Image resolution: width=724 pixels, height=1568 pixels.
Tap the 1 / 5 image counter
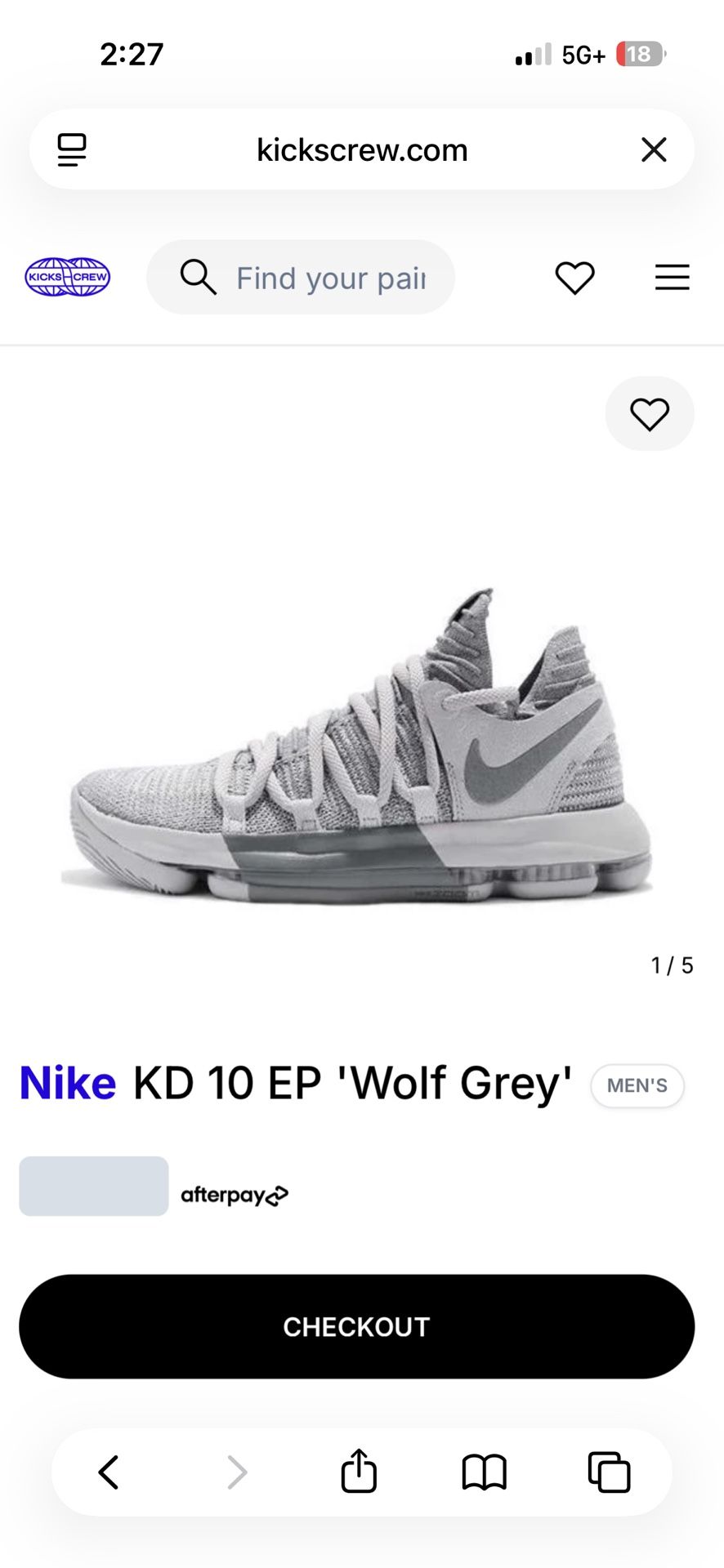pos(670,965)
